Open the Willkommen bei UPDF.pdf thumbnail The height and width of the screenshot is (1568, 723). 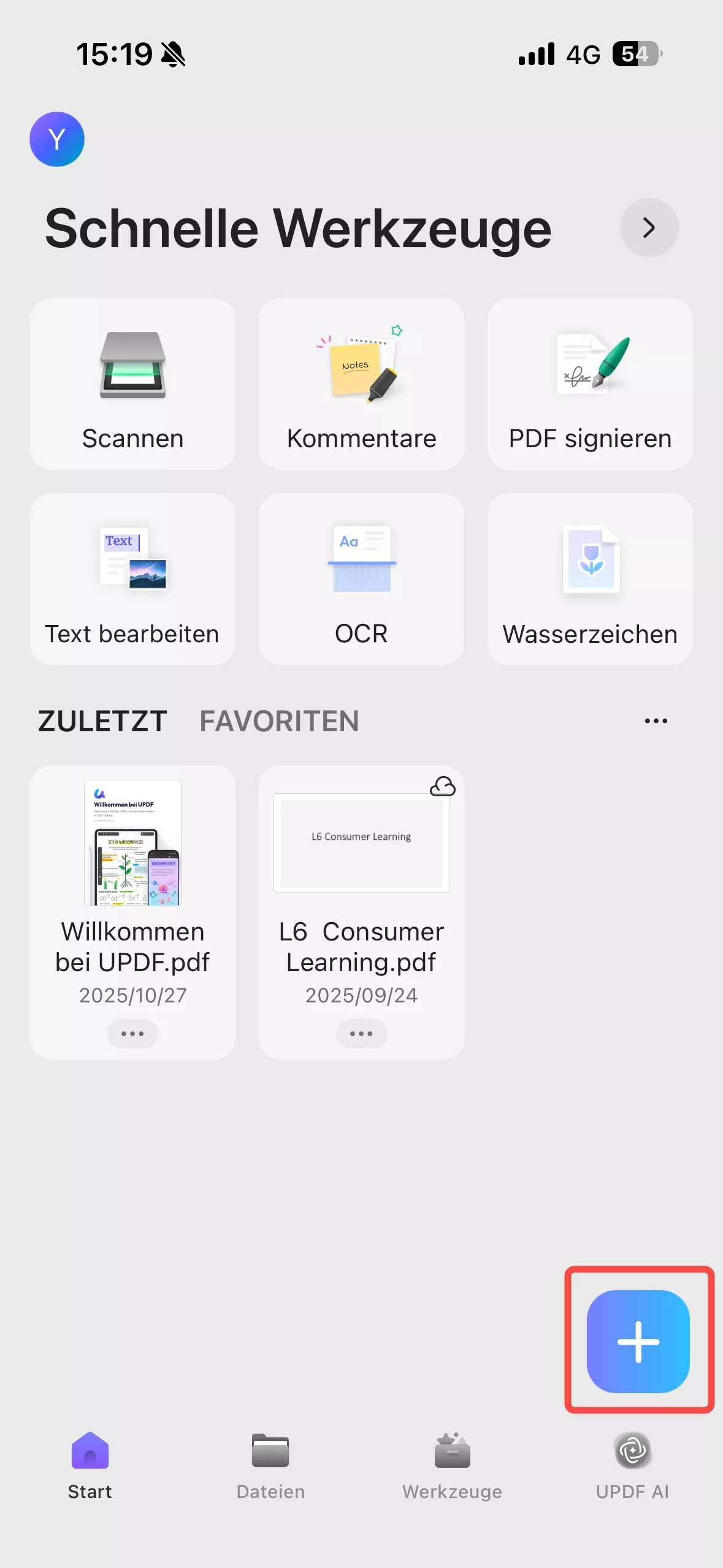tap(132, 842)
